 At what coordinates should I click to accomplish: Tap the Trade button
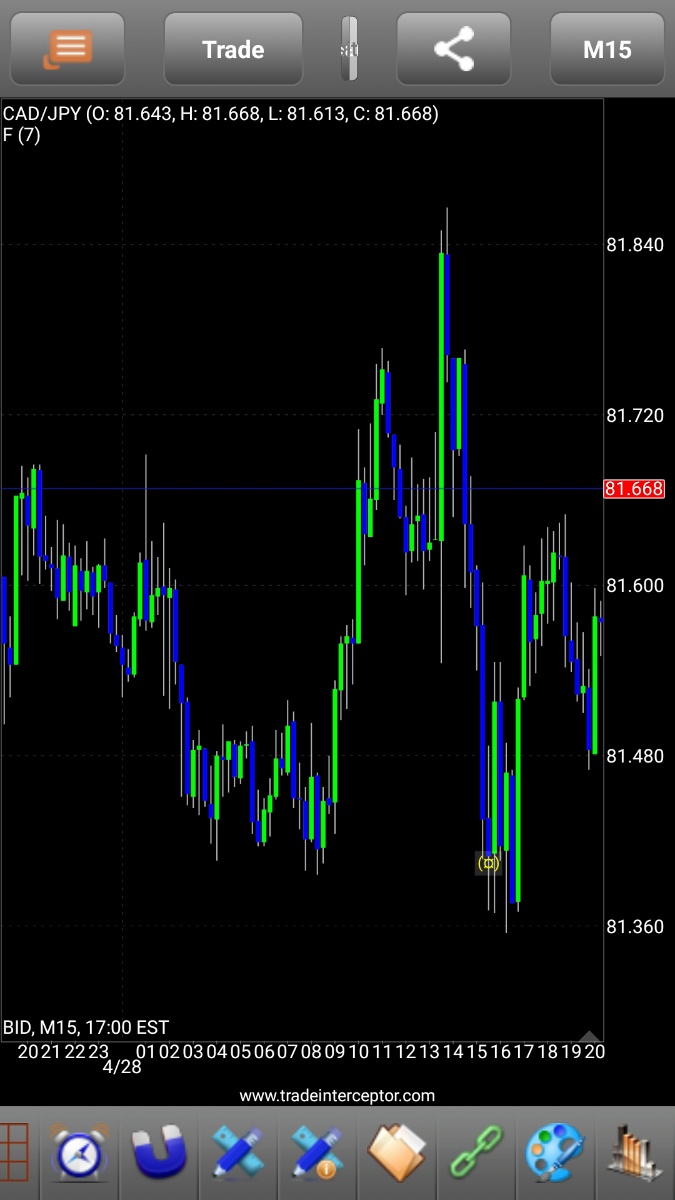pyautogui.click(x=233, y=49)
